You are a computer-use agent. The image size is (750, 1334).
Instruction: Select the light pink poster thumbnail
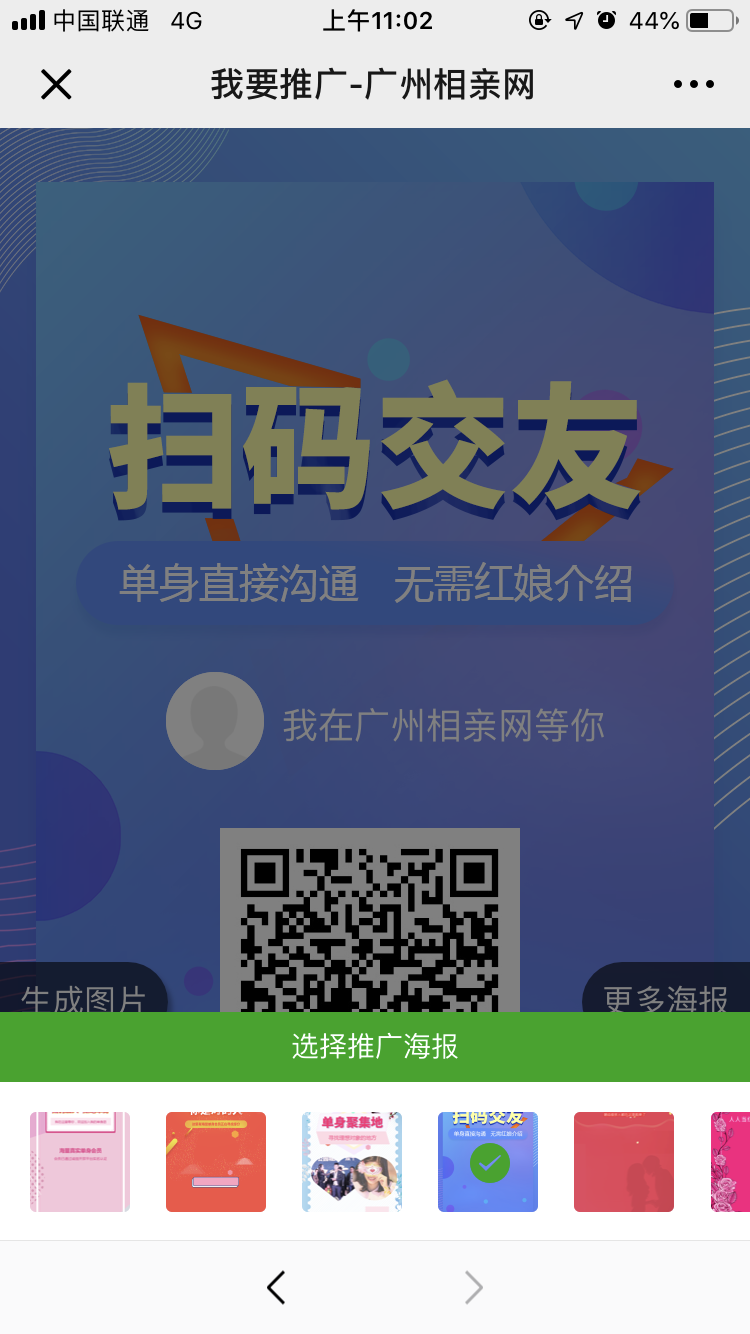point(80,1162)
